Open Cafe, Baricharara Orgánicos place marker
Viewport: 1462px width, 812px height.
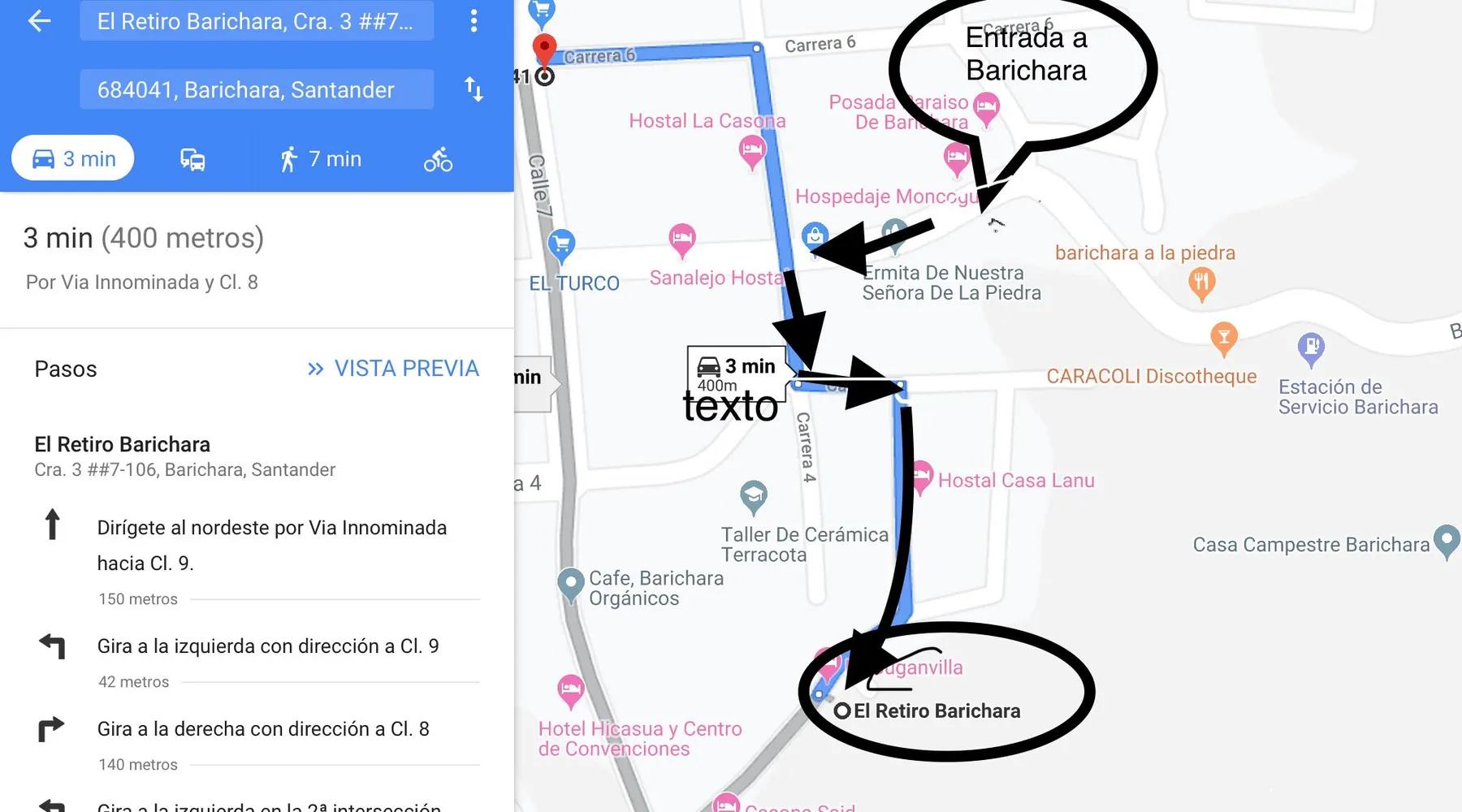pyautogui.click(x=571, y=582)
